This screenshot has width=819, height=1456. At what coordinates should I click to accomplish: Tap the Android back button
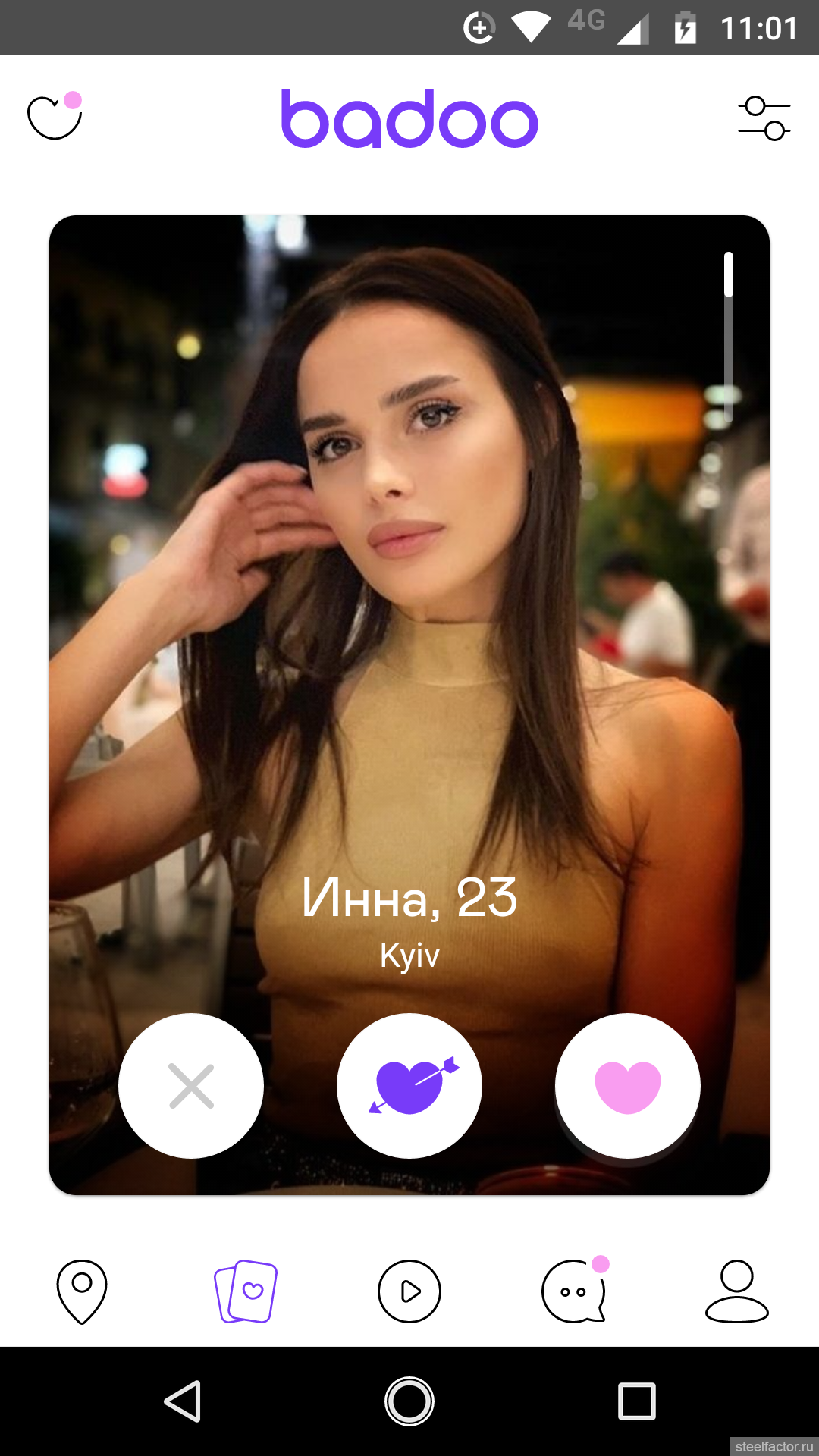click(x=183, y=1401)
